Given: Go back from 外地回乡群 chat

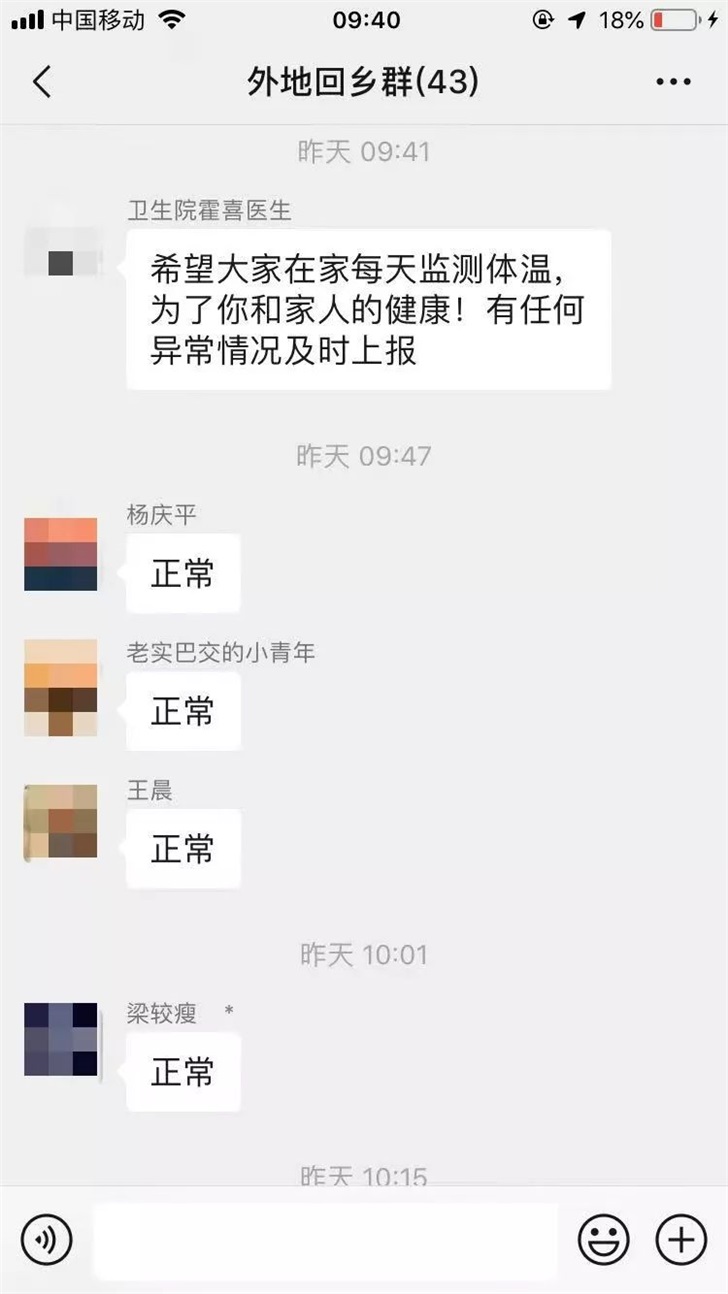Looking at the screenshot, I should tap(41, 82).
